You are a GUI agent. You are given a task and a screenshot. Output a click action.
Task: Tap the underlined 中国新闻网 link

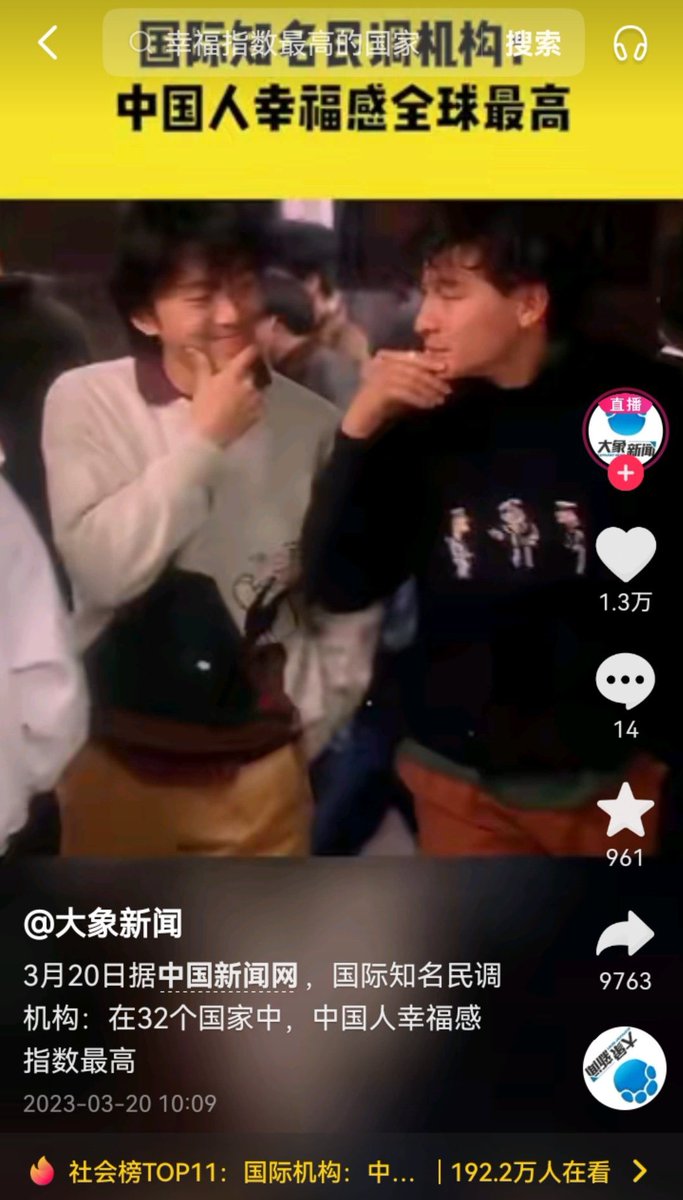coord(228,975)
